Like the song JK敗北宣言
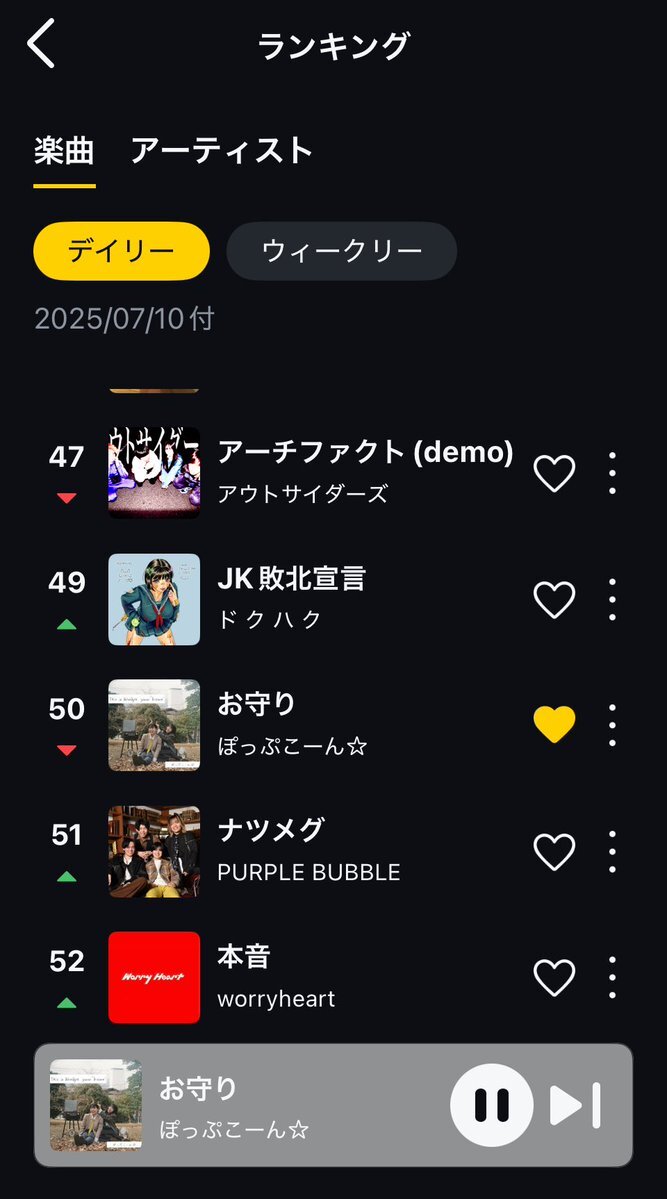667x1199 pixels. (555, 600)
